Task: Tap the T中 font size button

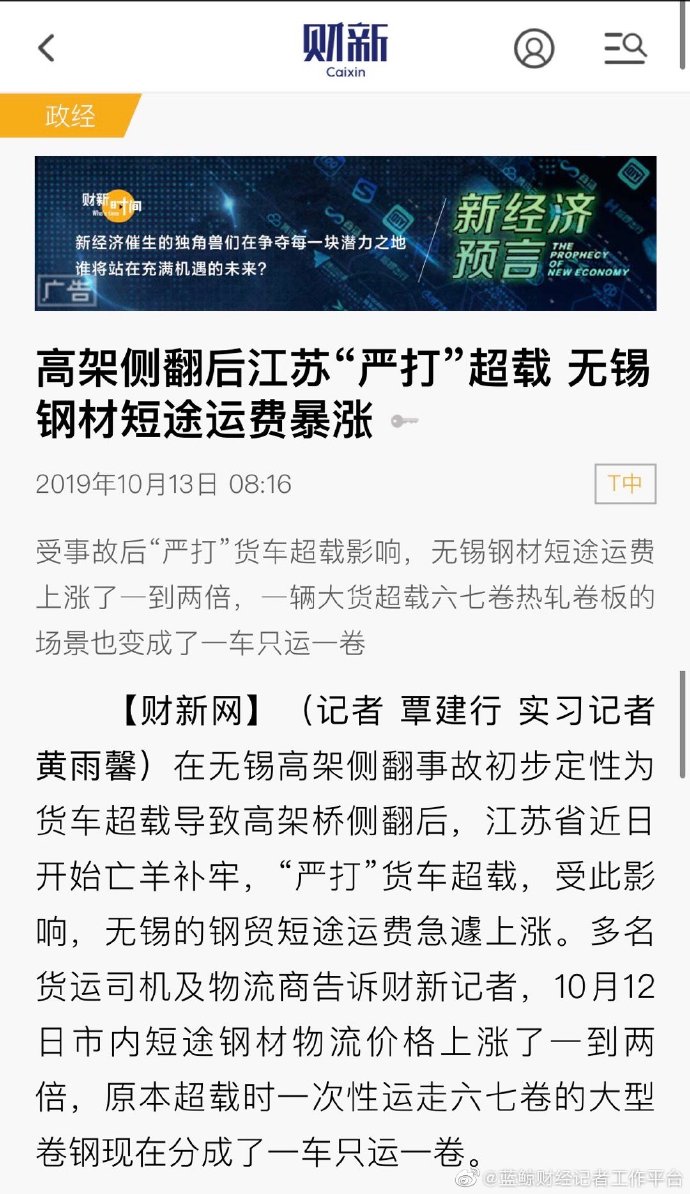Action: (625, 484)
